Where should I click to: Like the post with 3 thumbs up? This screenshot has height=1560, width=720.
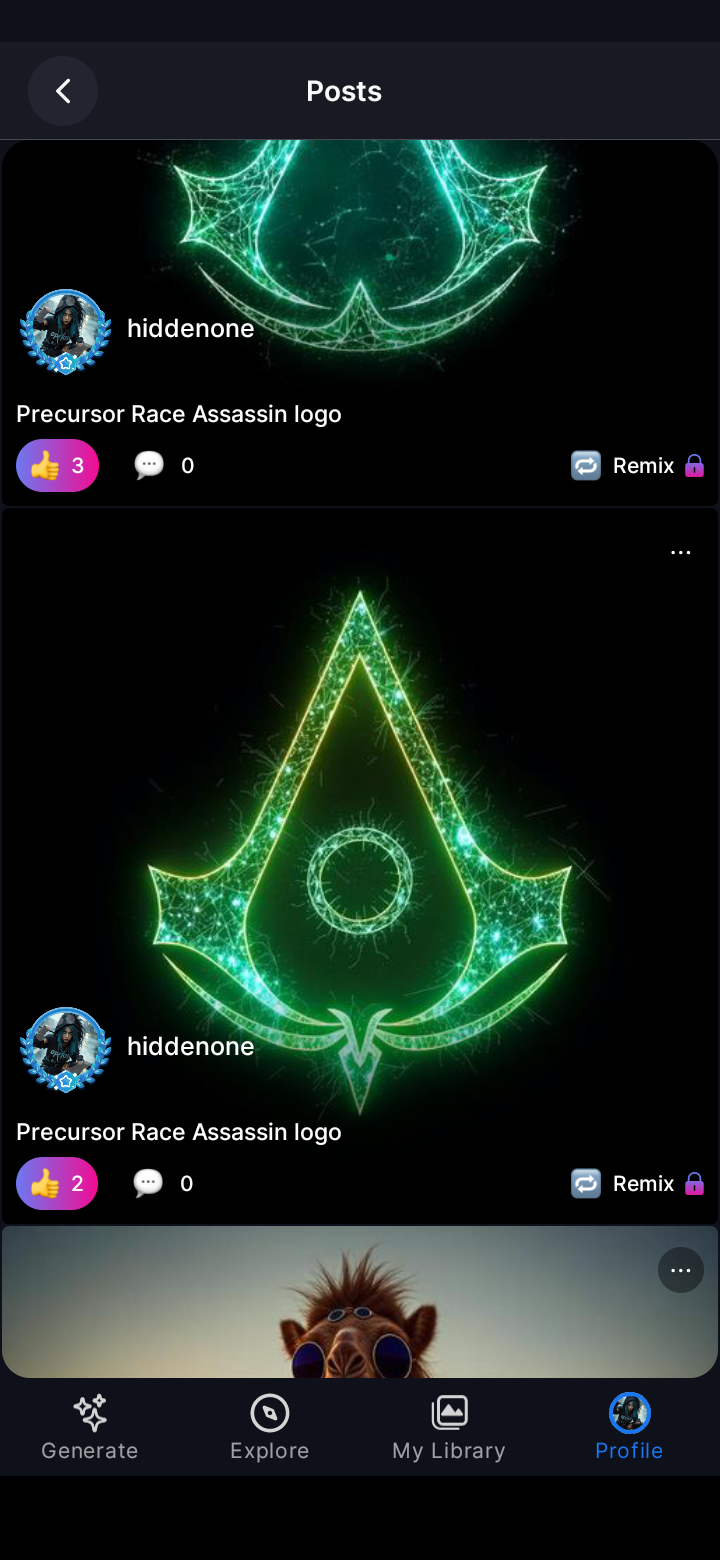(57, 465)
